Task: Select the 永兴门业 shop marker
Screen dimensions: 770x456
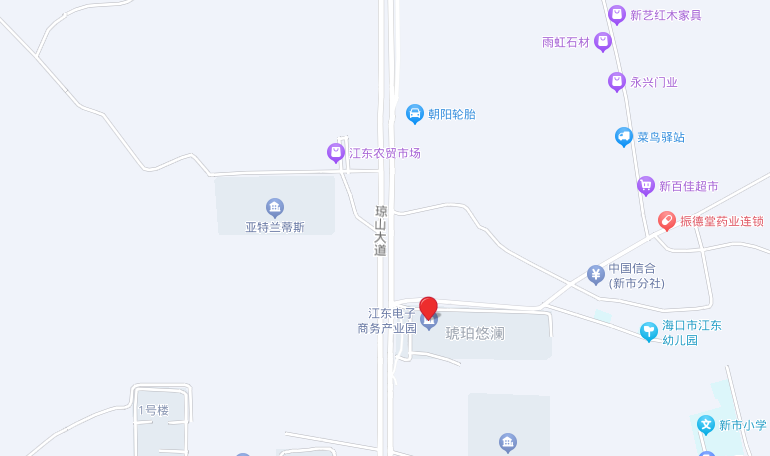Action: click(617, 82)
